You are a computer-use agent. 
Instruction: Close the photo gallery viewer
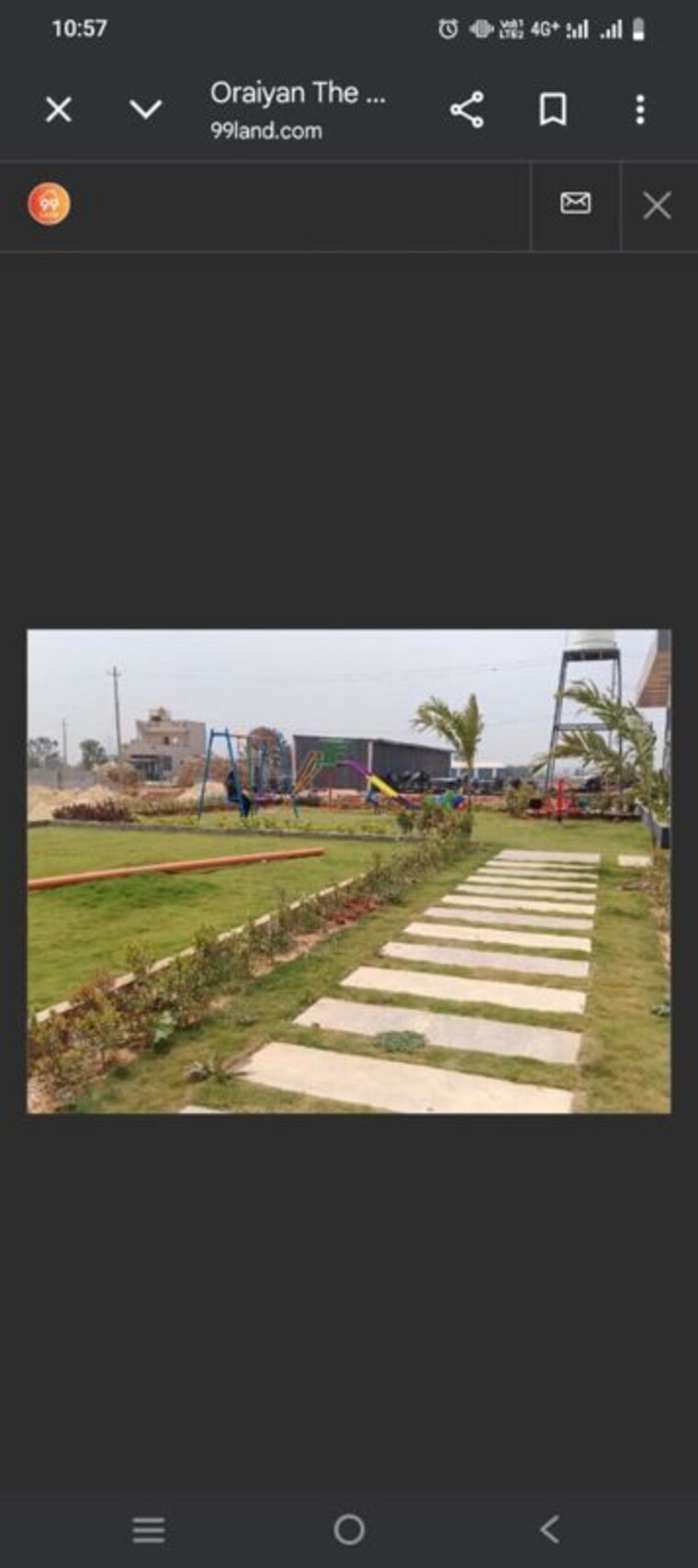click(657, 205)
